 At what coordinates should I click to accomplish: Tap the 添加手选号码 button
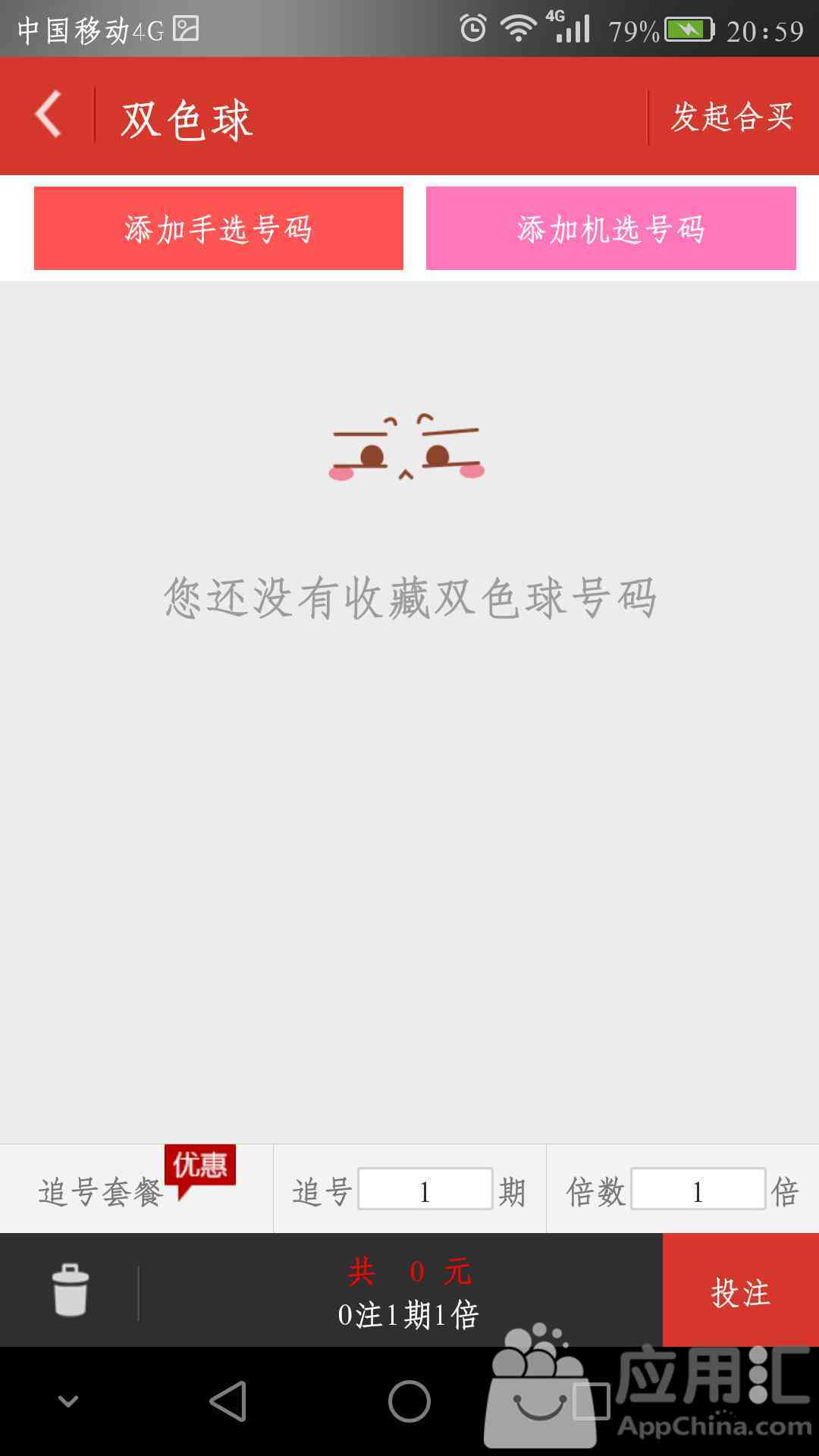pyautogui.click(x=218, y=228)
